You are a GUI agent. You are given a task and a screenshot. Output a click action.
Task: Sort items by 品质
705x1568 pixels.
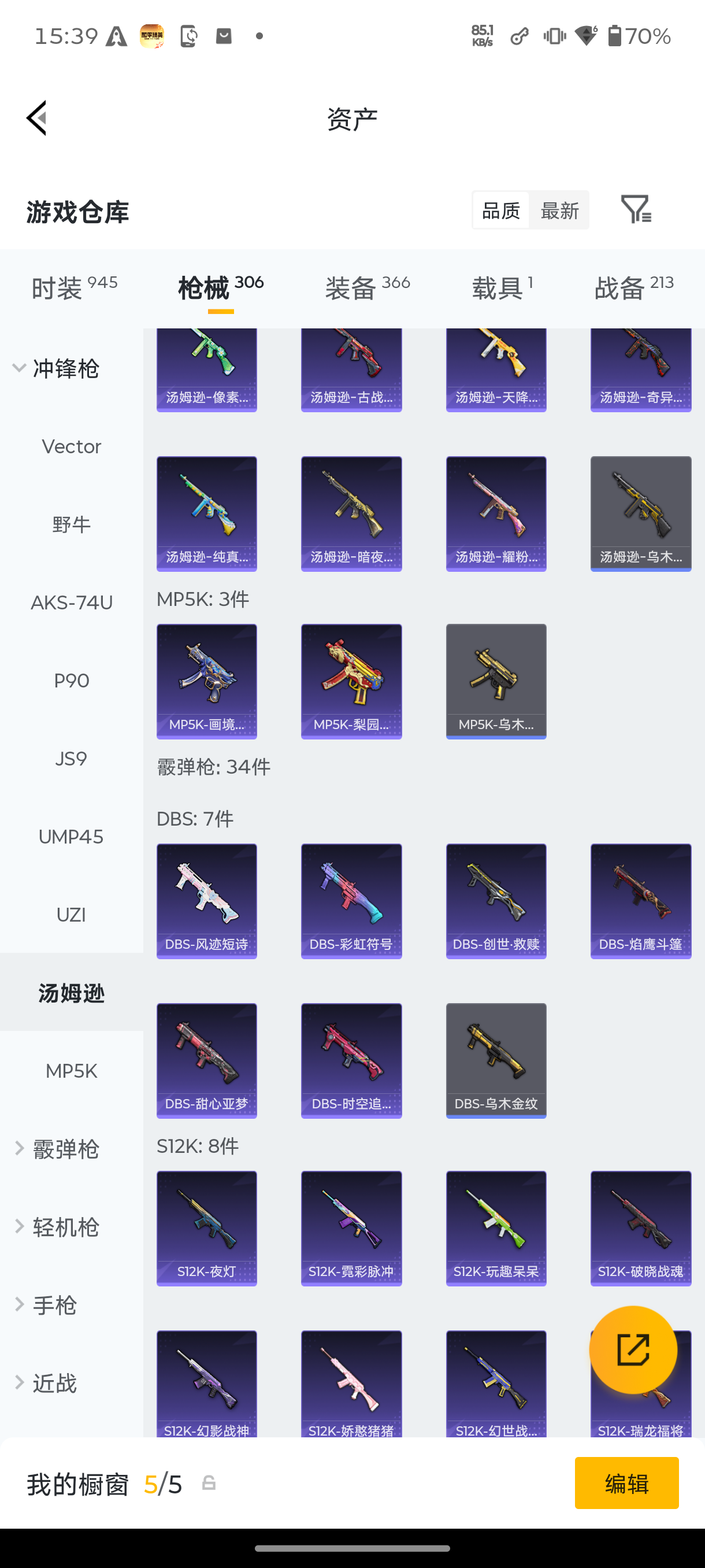click(500, 210)
